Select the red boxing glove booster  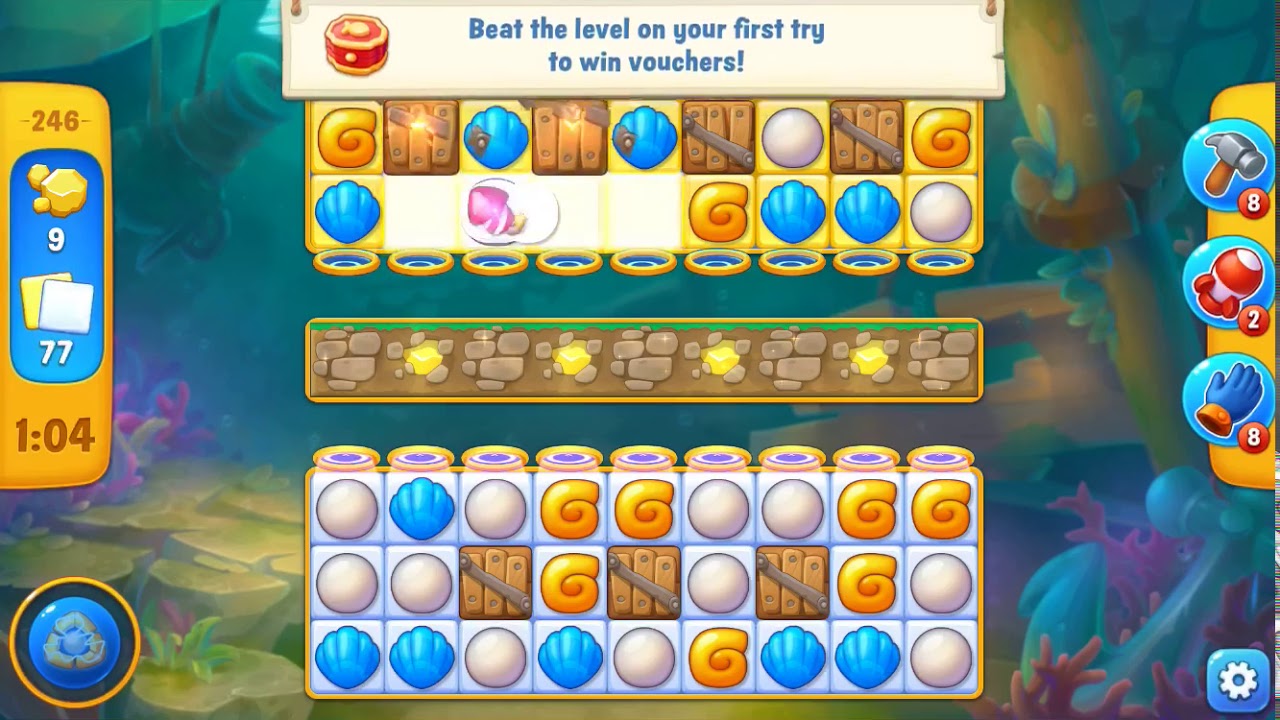[x=1228, y=284]
